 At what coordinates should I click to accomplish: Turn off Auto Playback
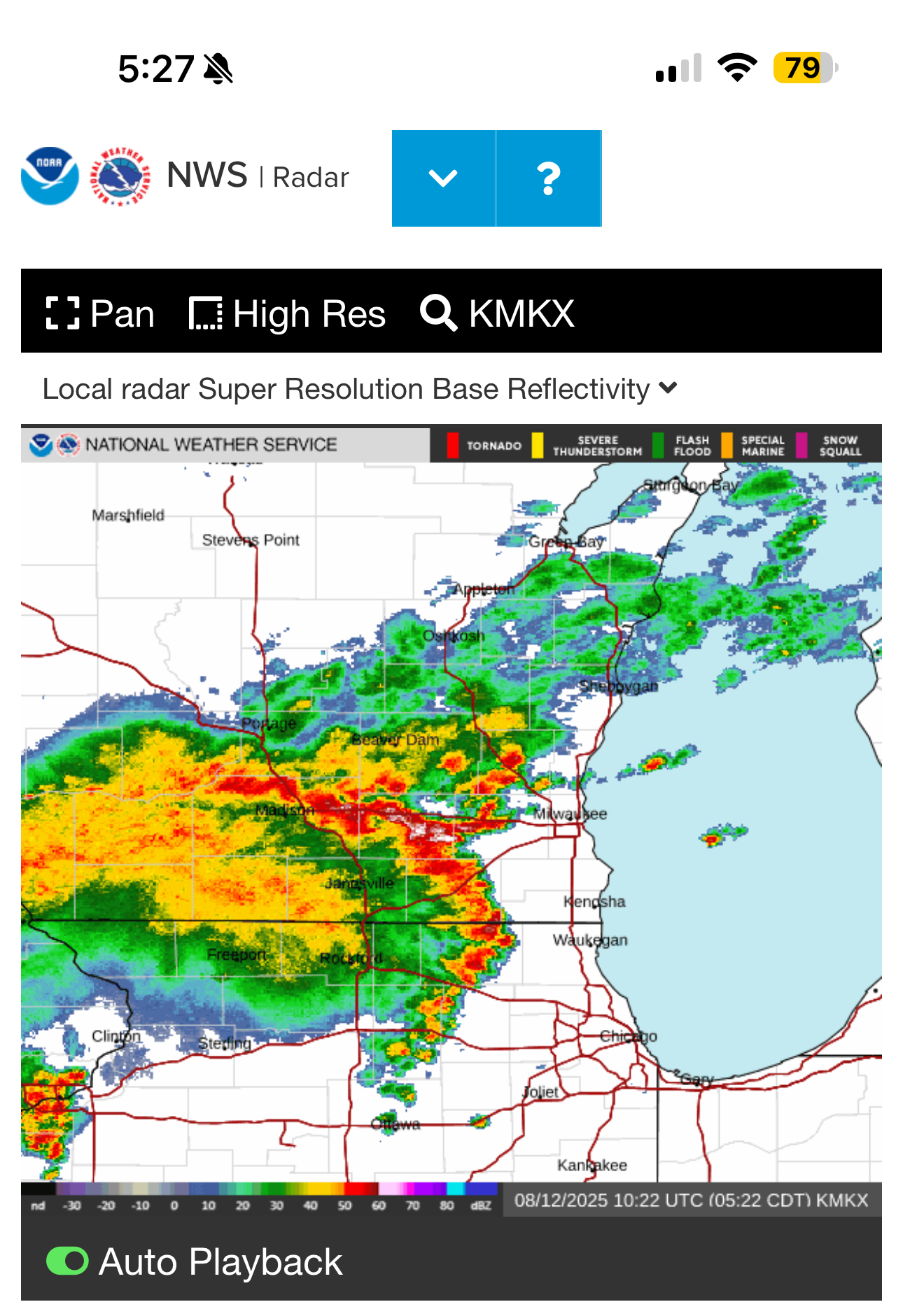click(x=68, y=1261)
